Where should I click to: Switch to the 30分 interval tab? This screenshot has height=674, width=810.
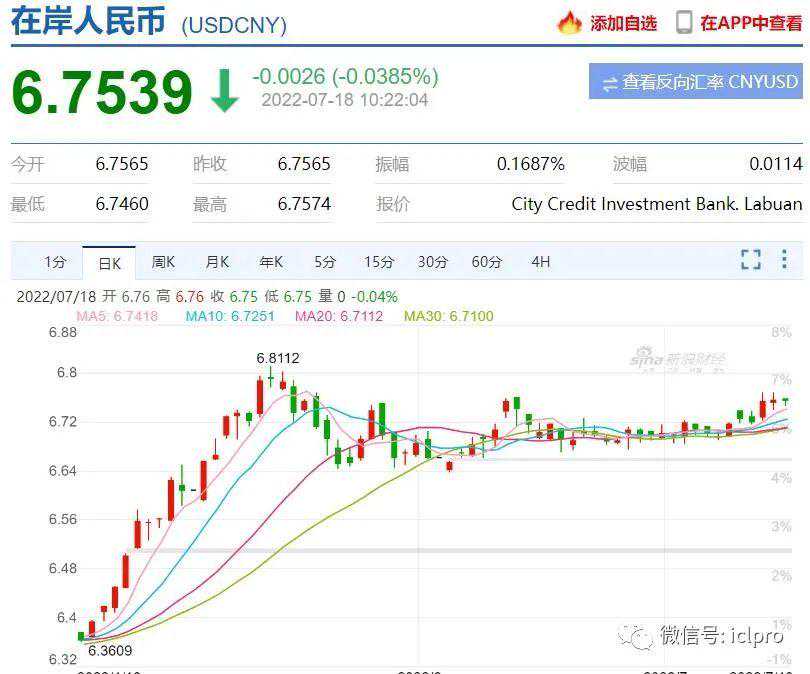[433, 262]
